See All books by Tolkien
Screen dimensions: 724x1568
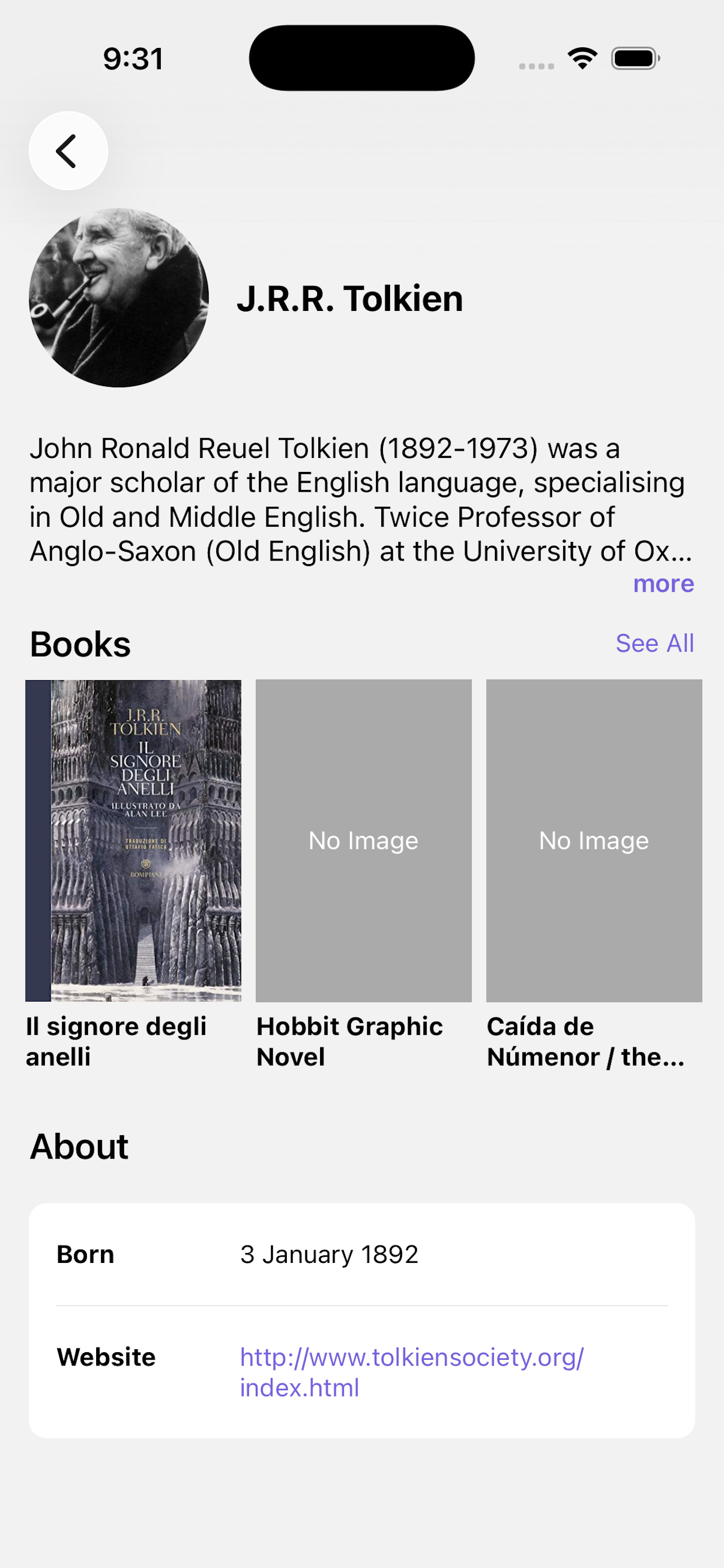(x=655, y=643)
